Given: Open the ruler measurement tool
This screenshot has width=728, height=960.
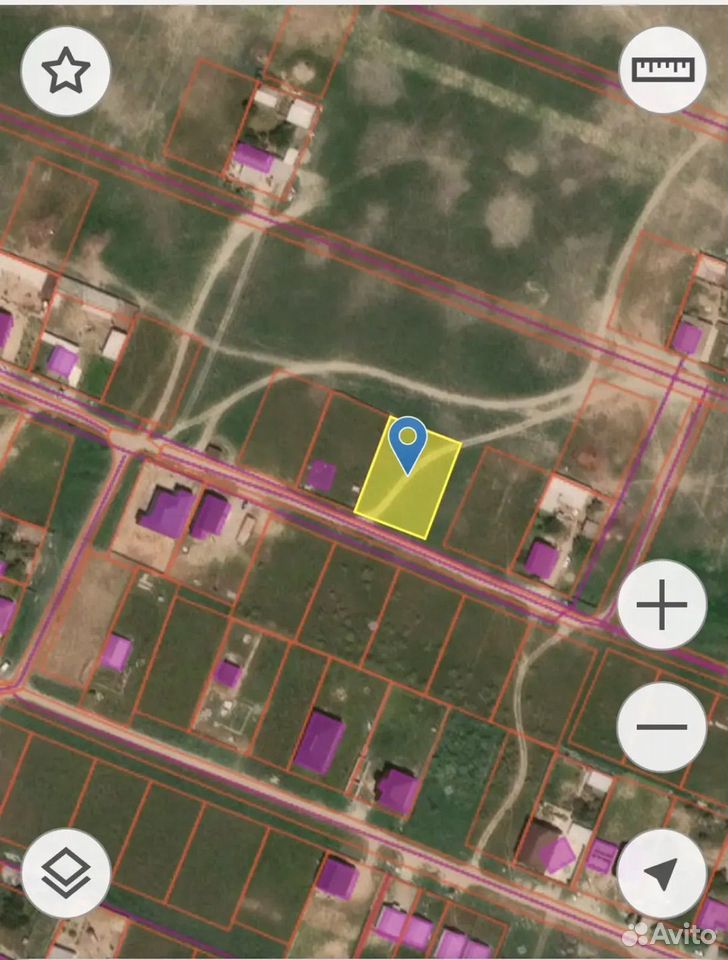Looking at the screenshot, I should coord(663,70).
